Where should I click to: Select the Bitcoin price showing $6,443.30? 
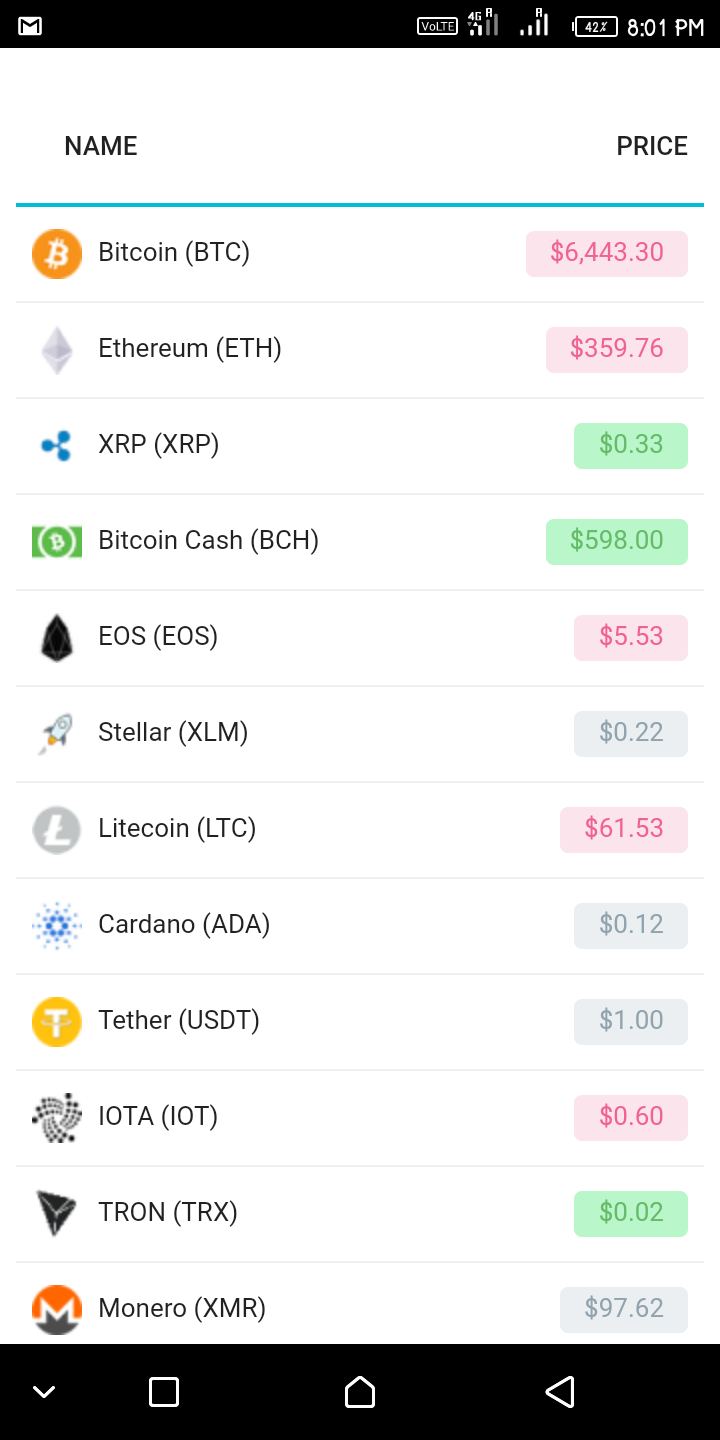(x=606, y=254)
